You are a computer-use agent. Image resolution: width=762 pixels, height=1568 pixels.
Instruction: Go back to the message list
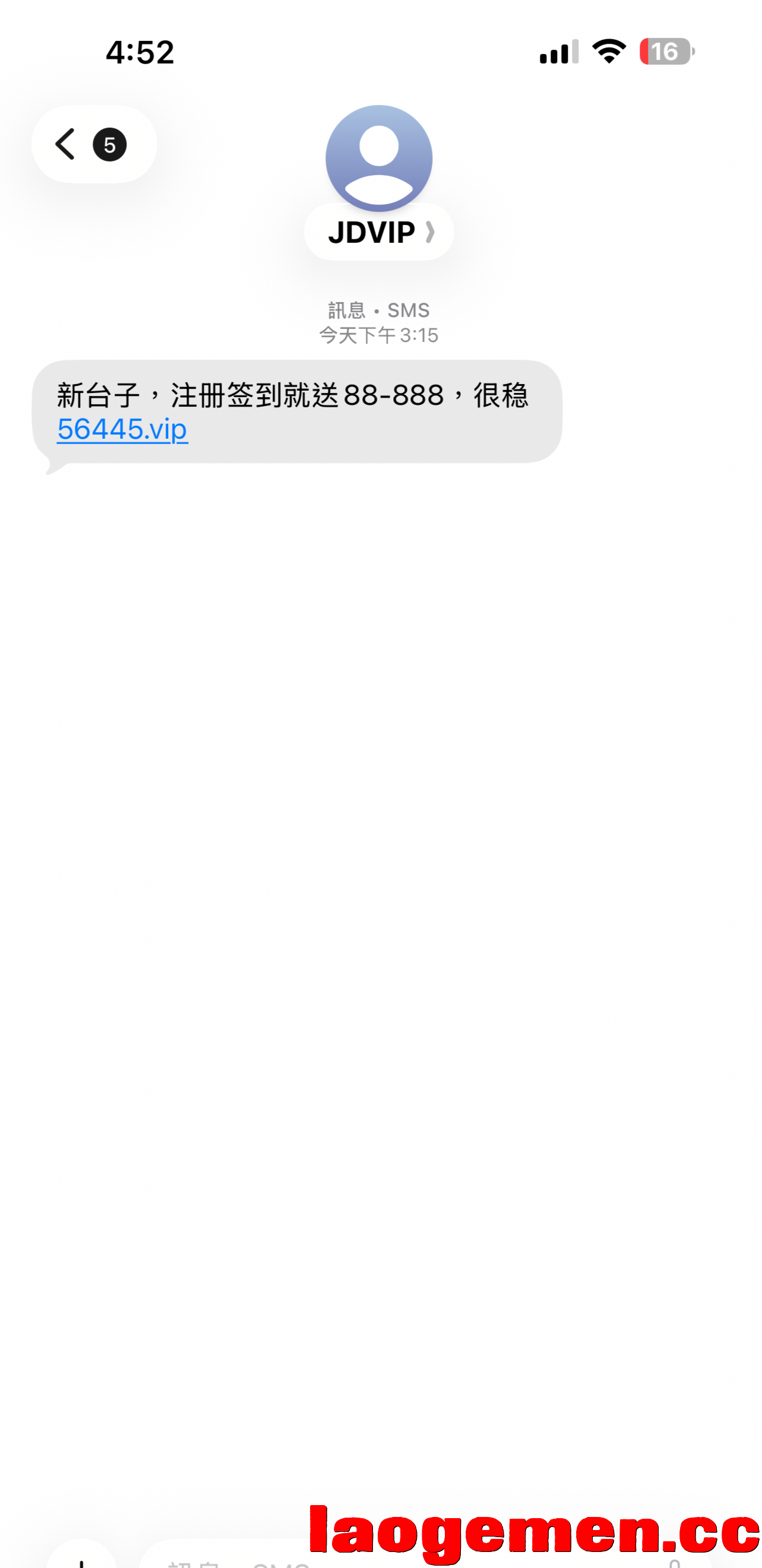94,144
